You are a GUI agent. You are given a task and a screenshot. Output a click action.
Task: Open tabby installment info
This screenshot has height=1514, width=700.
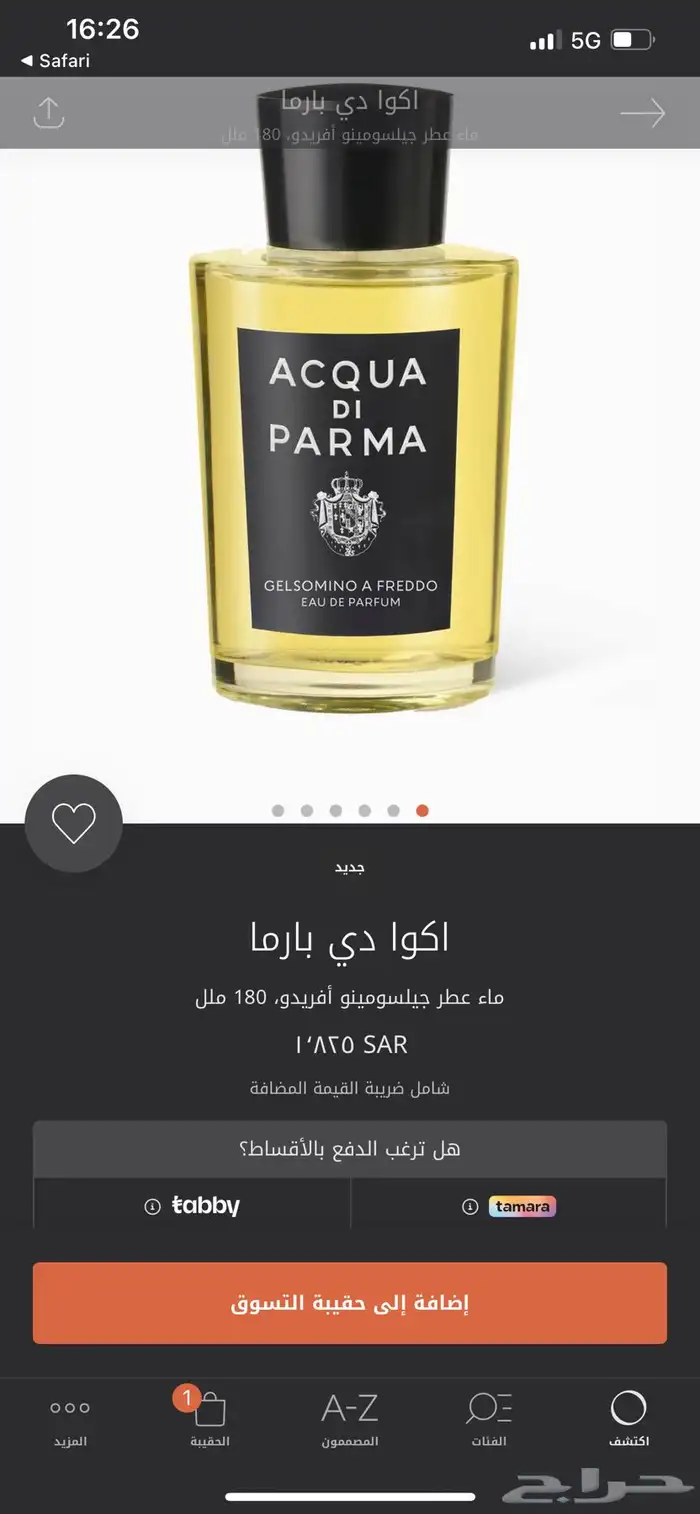[x=192, y=1206]
